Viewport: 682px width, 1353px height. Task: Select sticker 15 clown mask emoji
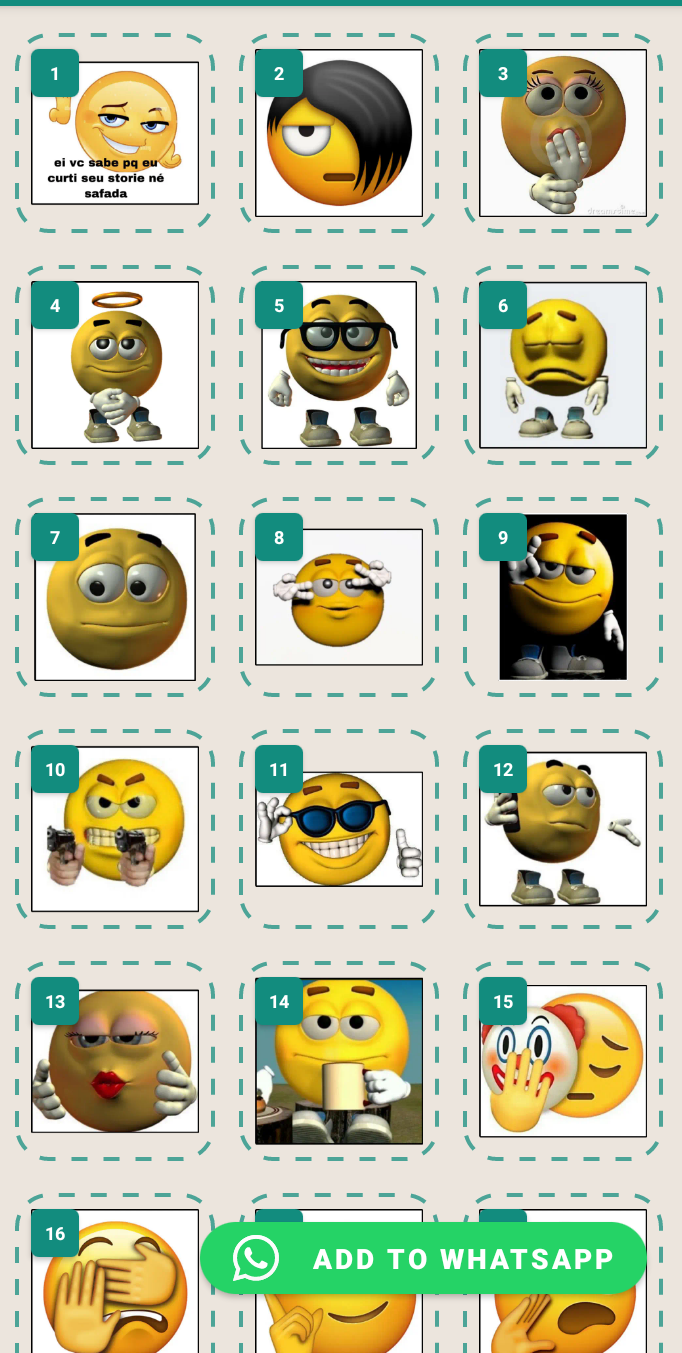[x=563, y=1061]
